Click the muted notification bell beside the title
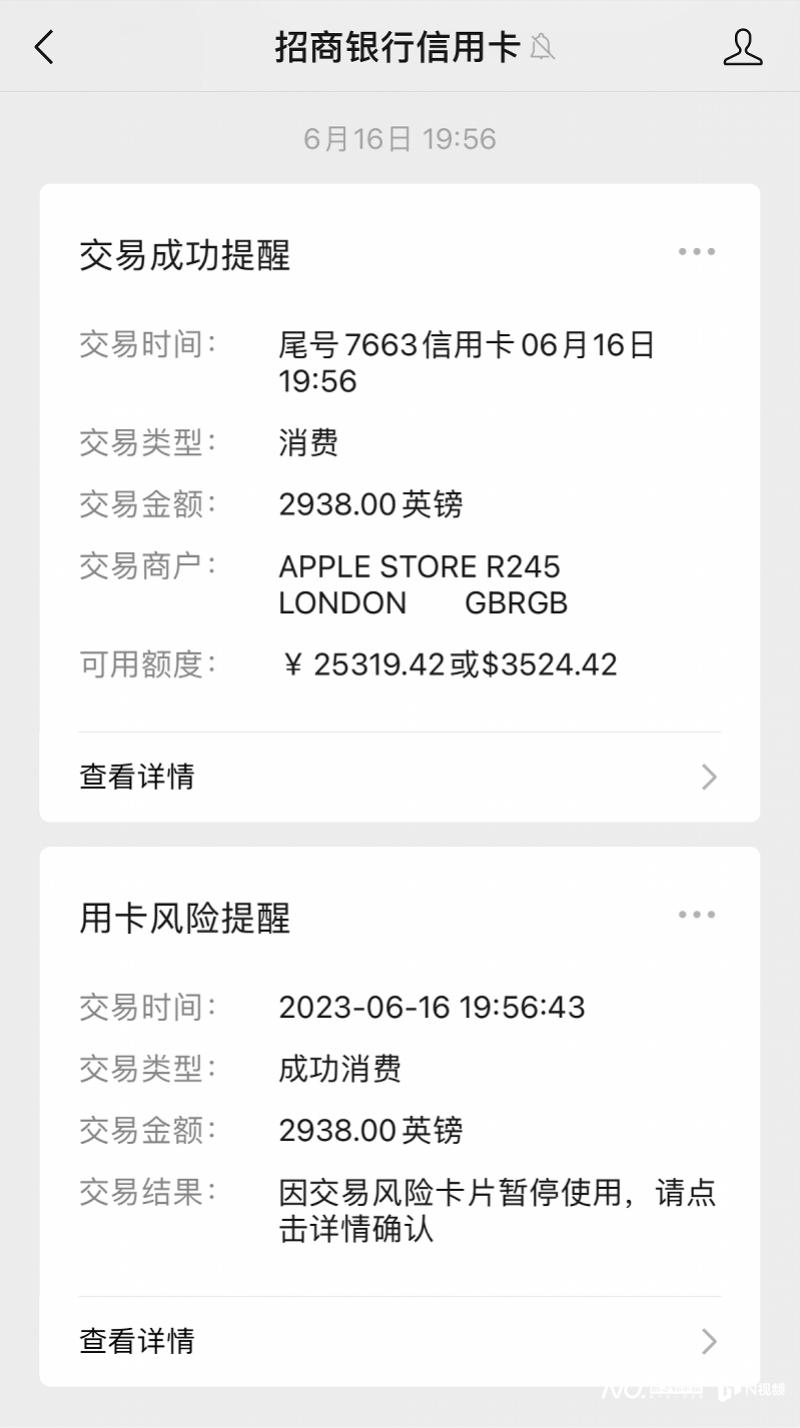The width and height of the screenshot is (800, 1428). (543, 48)
